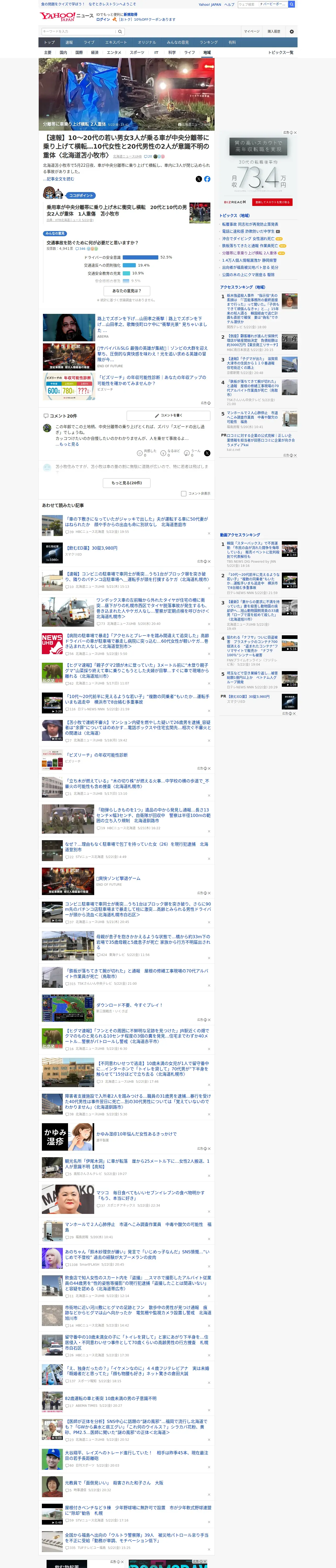
Task: Open topic 1.4万人個人情報漏洩か 静岡県警
Action: click(249, 261)
